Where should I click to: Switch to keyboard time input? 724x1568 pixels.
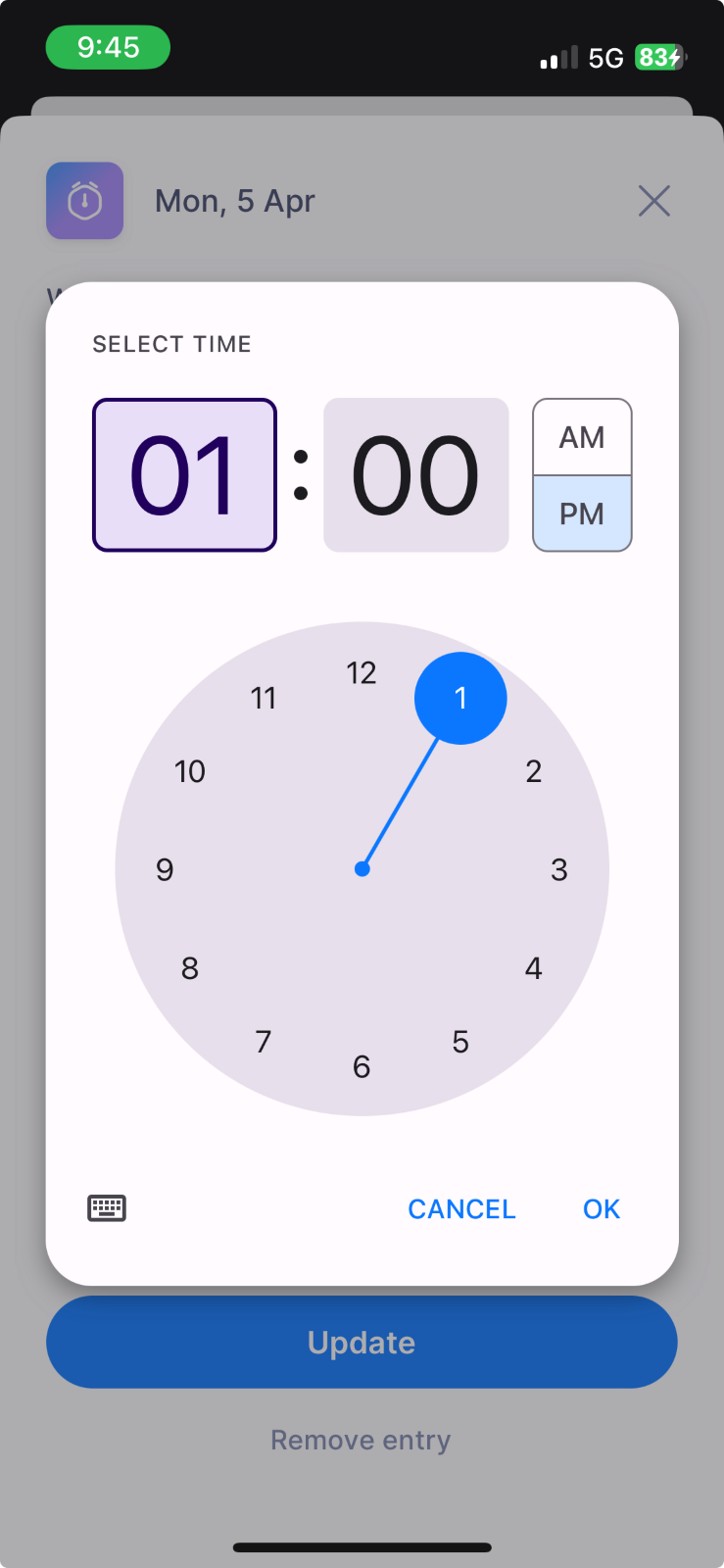coord(107,1208)
